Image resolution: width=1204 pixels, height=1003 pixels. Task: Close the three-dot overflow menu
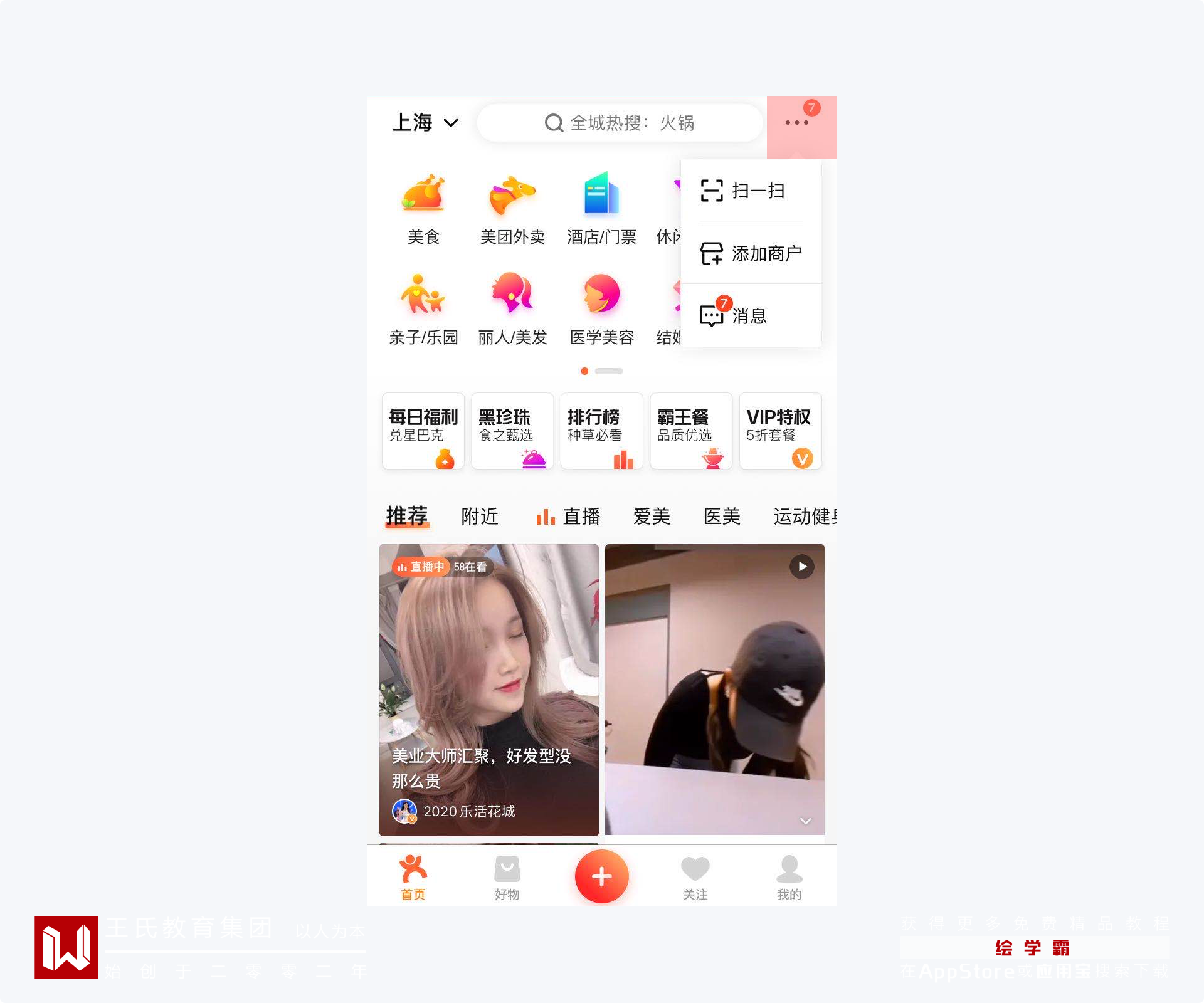point(797,123)
